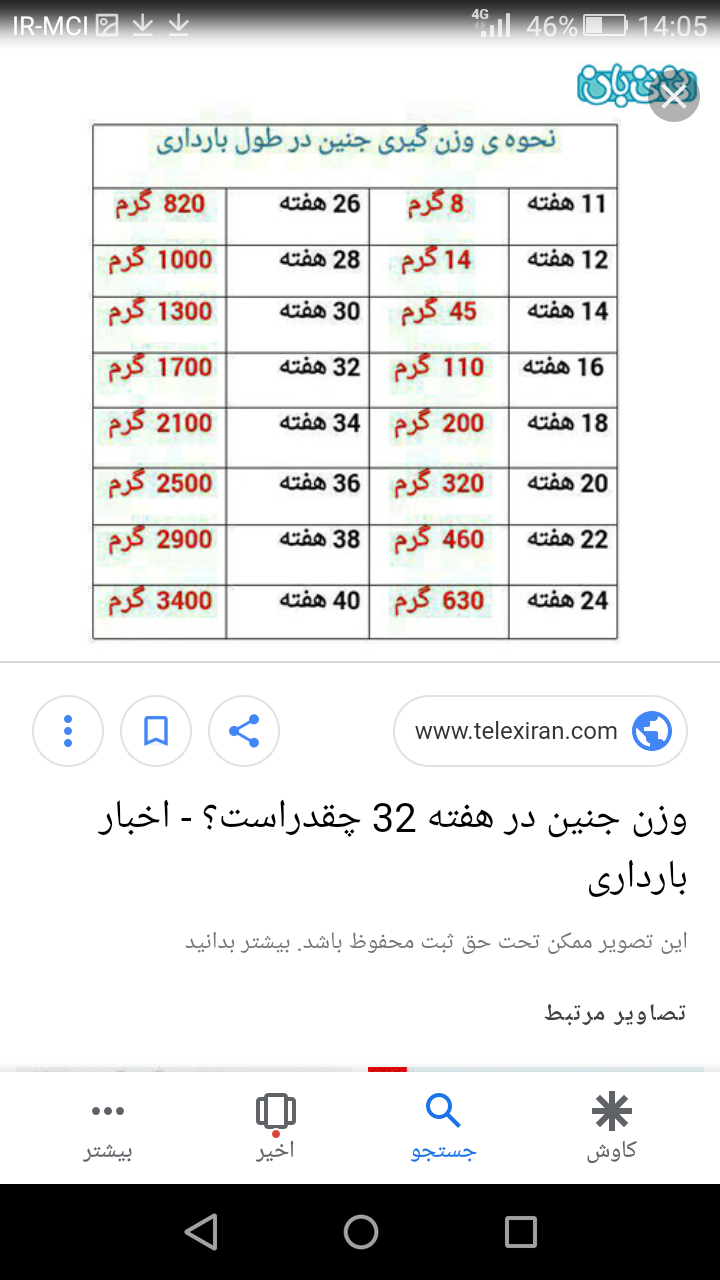Go to the home screen
This screenshot has width=720, height=1280.
(x=360, y=1232)
